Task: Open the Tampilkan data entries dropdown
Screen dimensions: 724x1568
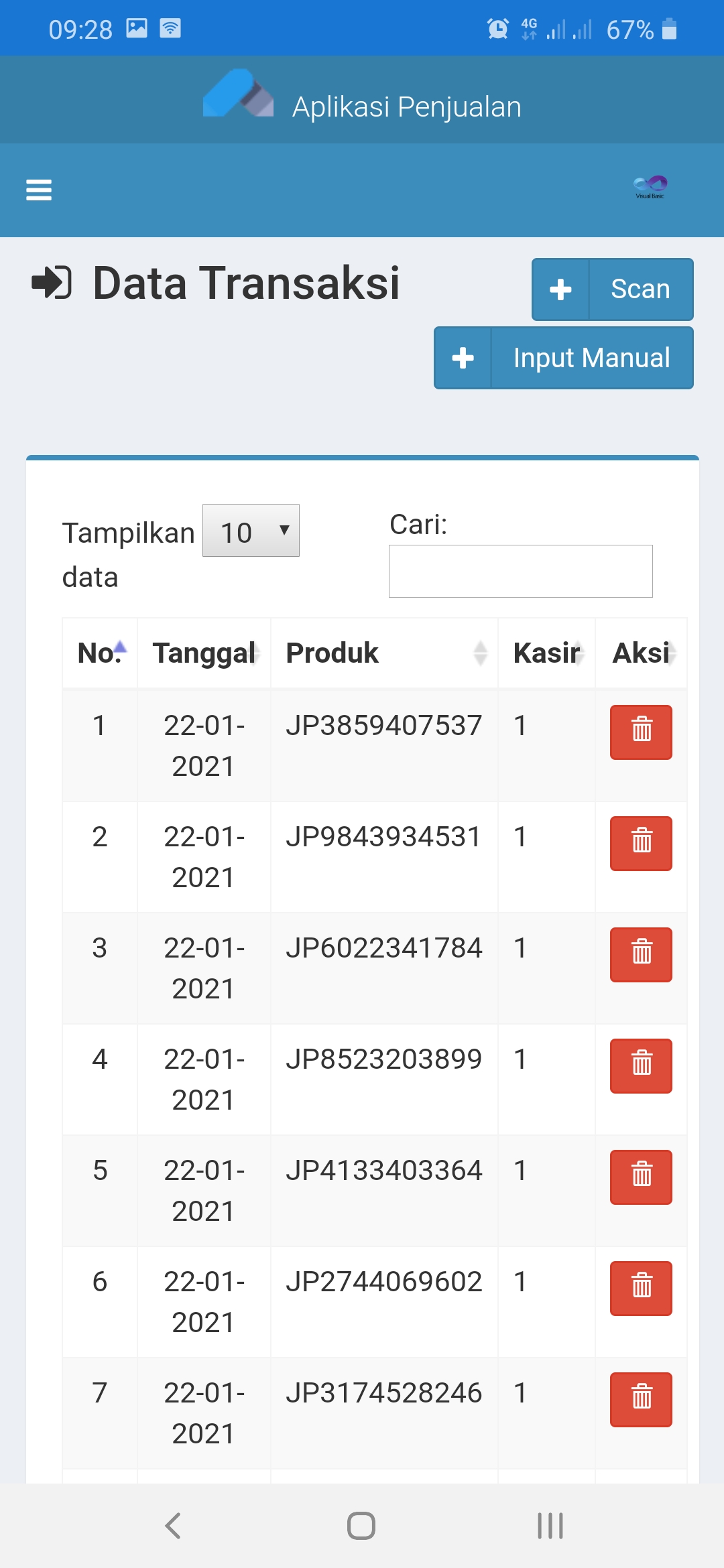Action: coord(250,531)
